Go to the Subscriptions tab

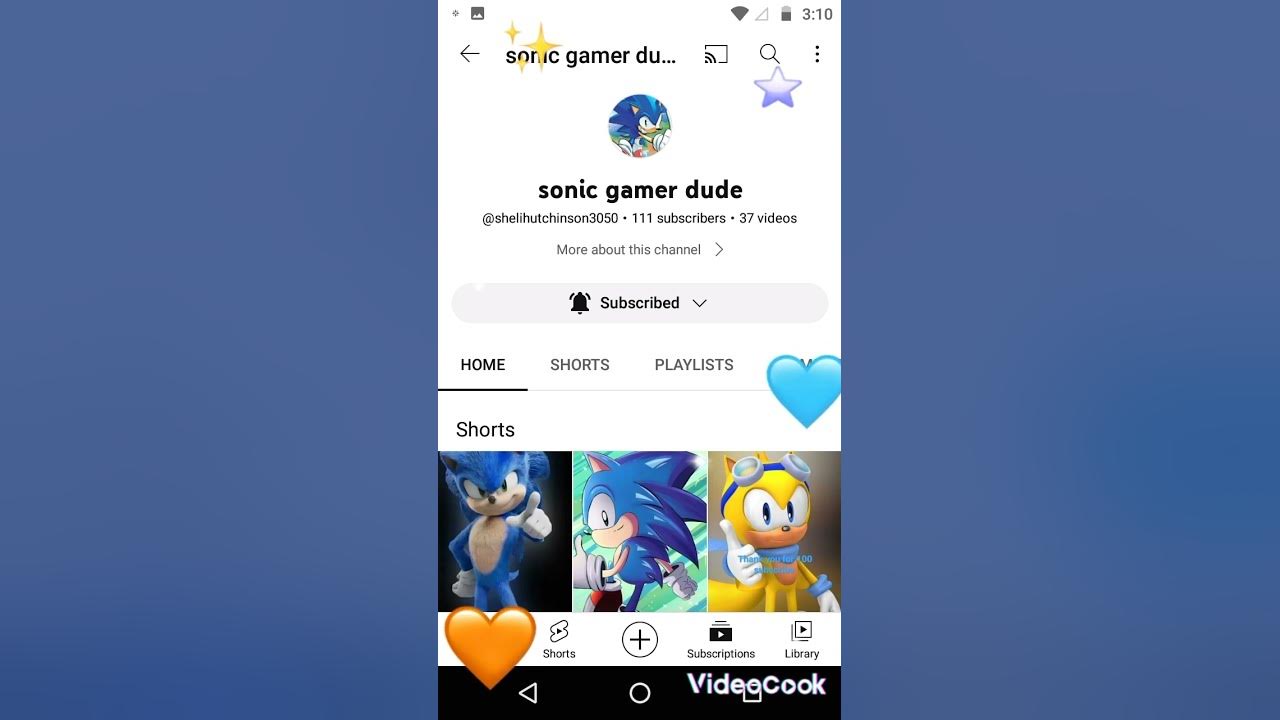(x=720, y=640)
